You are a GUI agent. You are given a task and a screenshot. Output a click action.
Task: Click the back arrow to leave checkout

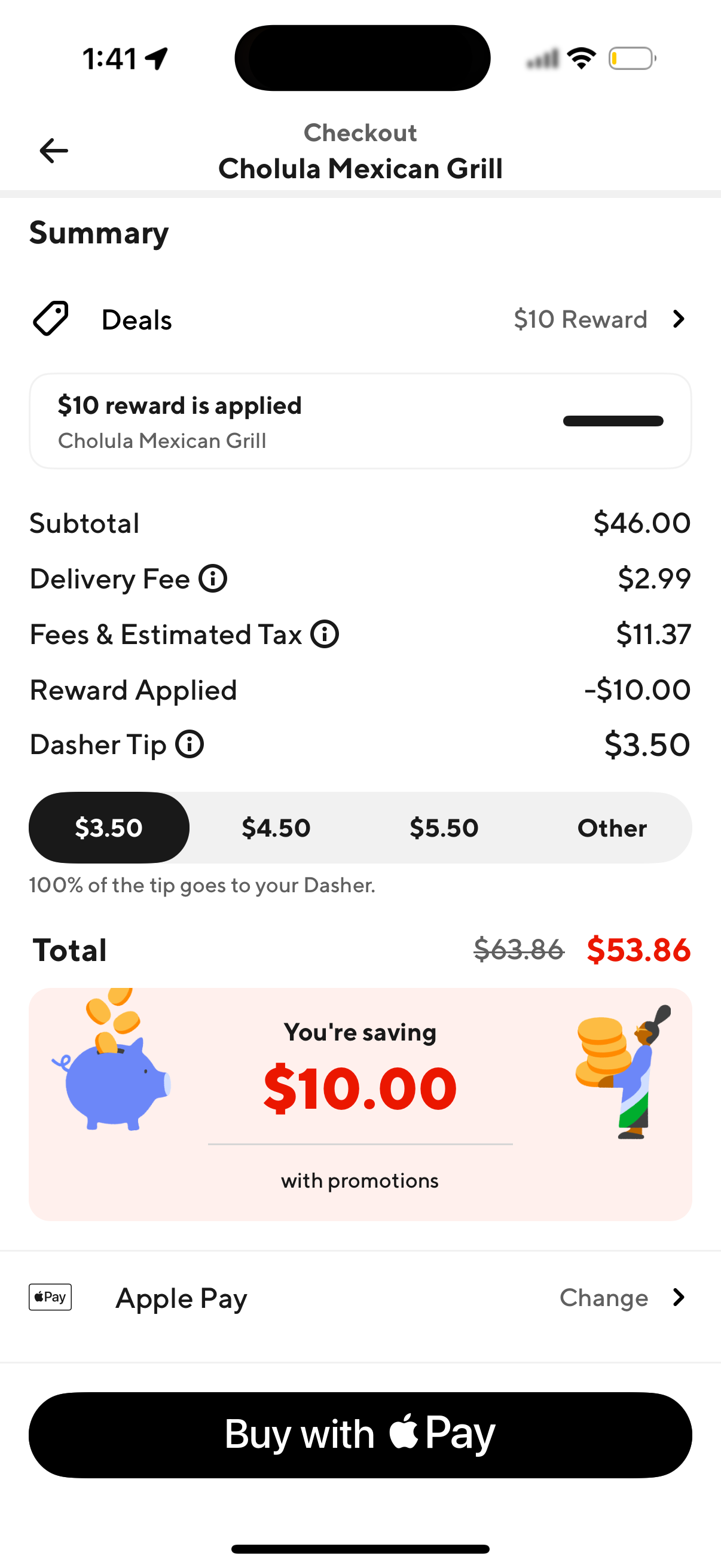click(54, 150)
